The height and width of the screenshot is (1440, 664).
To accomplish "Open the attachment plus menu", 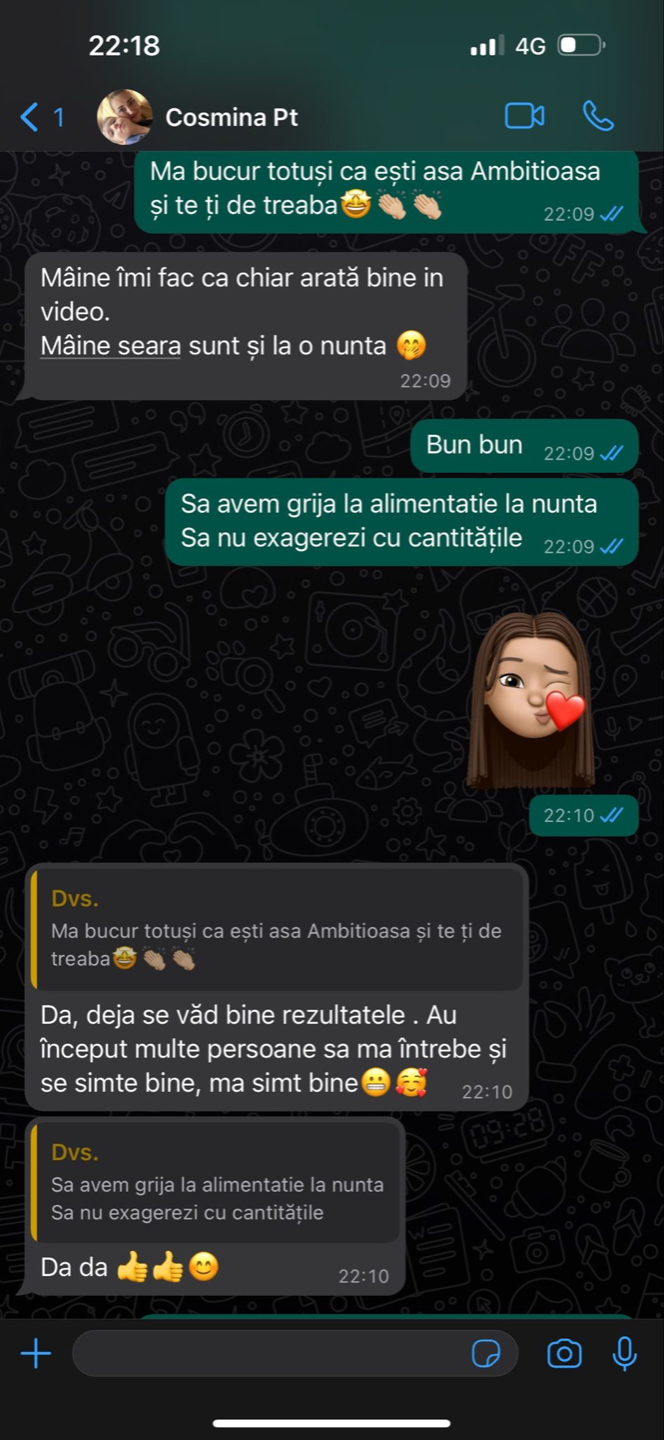I will [x=36, y=1354].
